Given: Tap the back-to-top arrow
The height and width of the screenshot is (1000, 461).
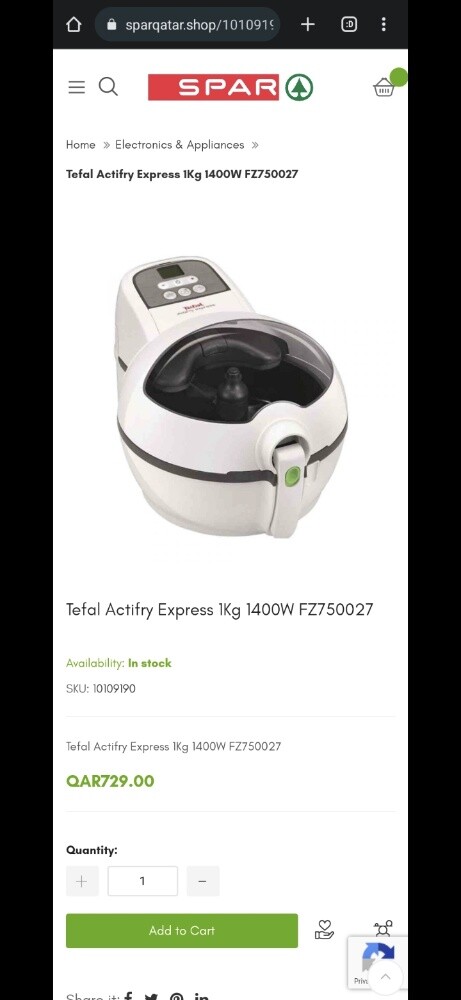Looking at the screenshot, I should click(x=385, y=976).
